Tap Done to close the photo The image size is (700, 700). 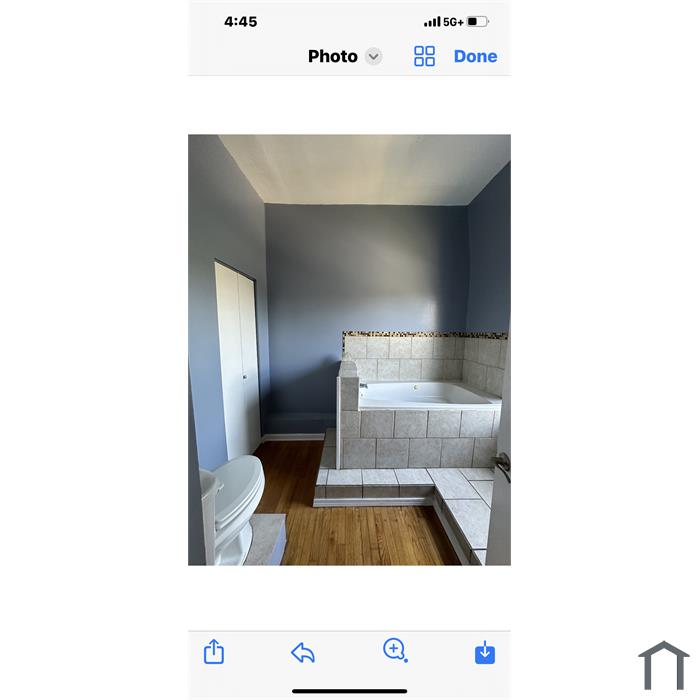[475, 57]
